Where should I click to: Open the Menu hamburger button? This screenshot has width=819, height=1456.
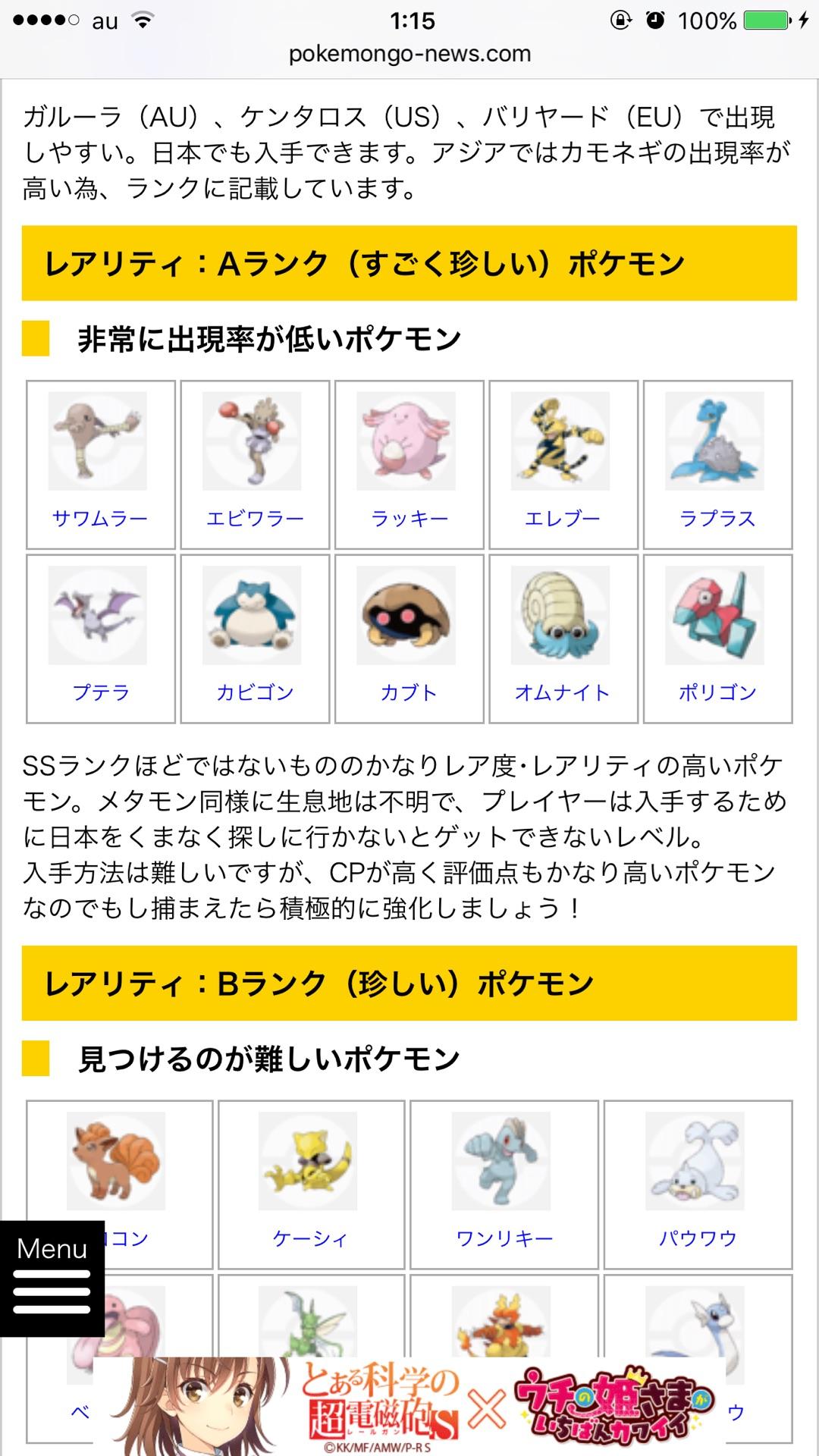[x=52, y=1279]
